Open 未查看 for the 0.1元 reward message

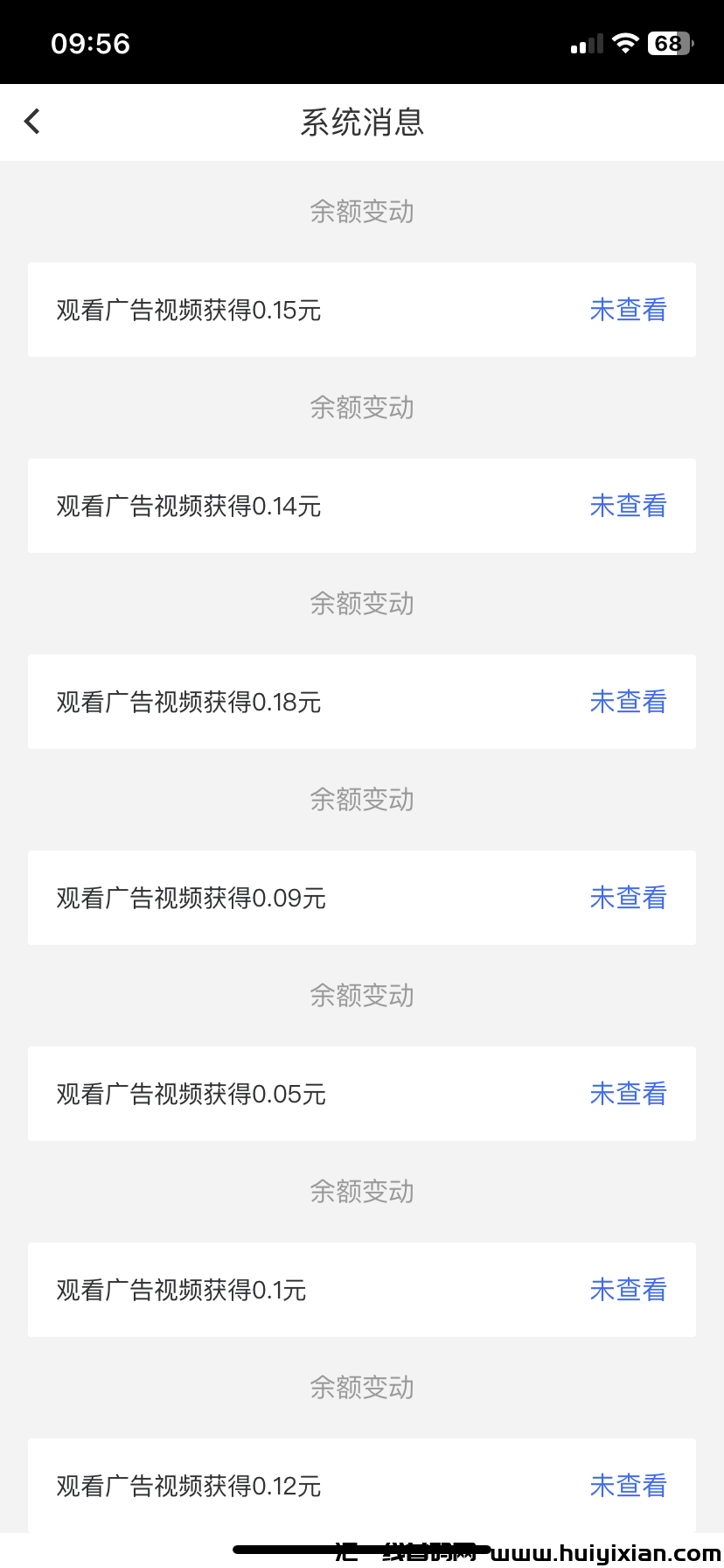tap(628, 1289)
